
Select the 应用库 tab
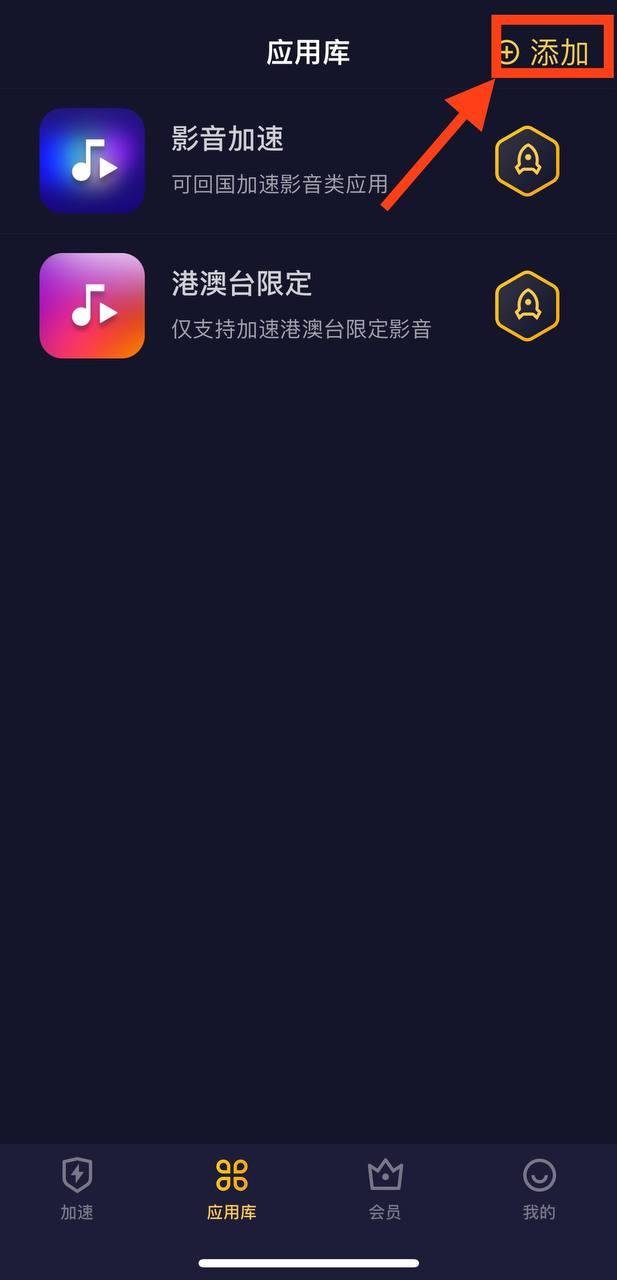(231, 1188)
